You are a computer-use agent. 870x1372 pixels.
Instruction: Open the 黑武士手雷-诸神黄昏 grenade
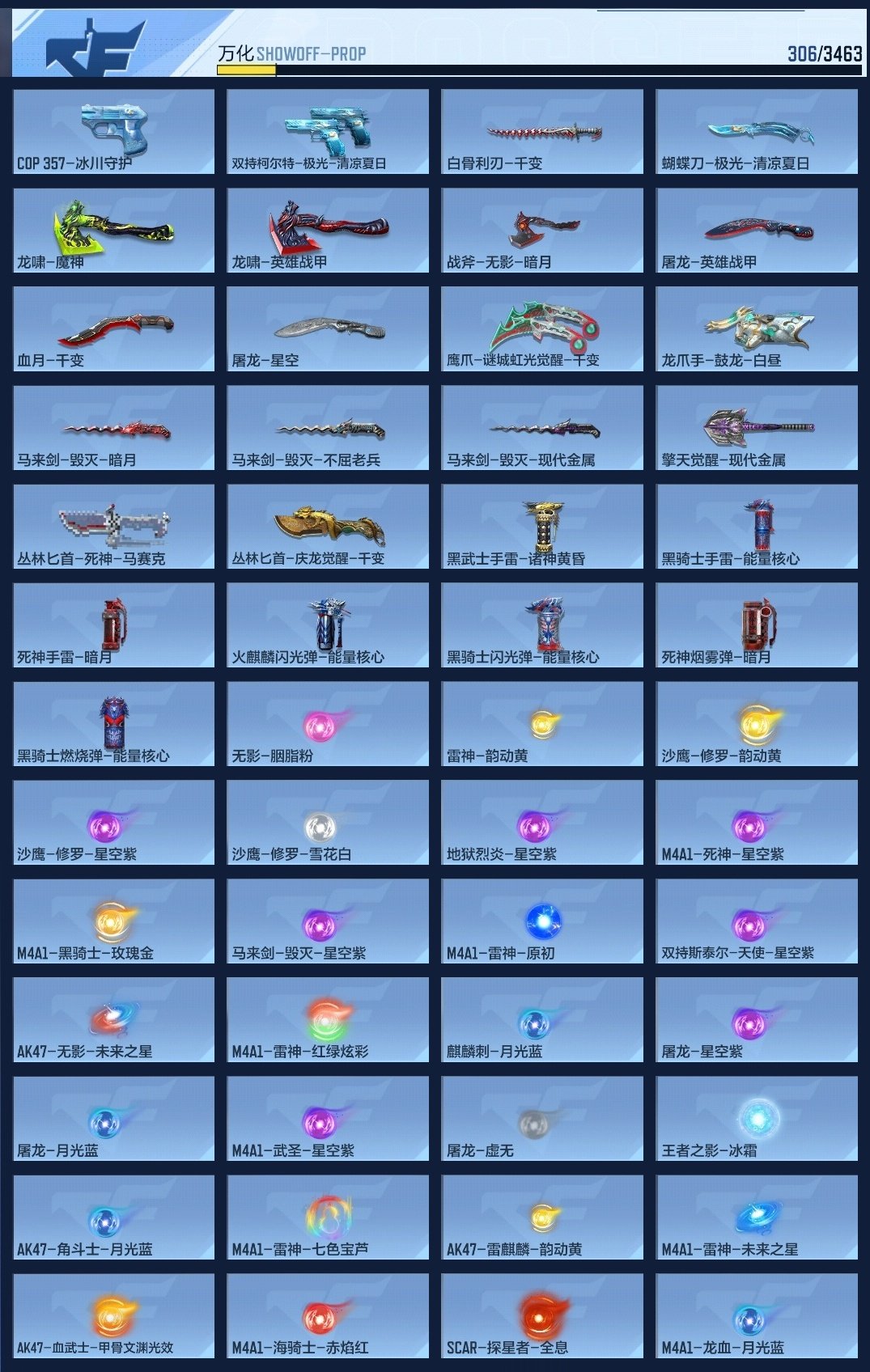pos(539,524)
